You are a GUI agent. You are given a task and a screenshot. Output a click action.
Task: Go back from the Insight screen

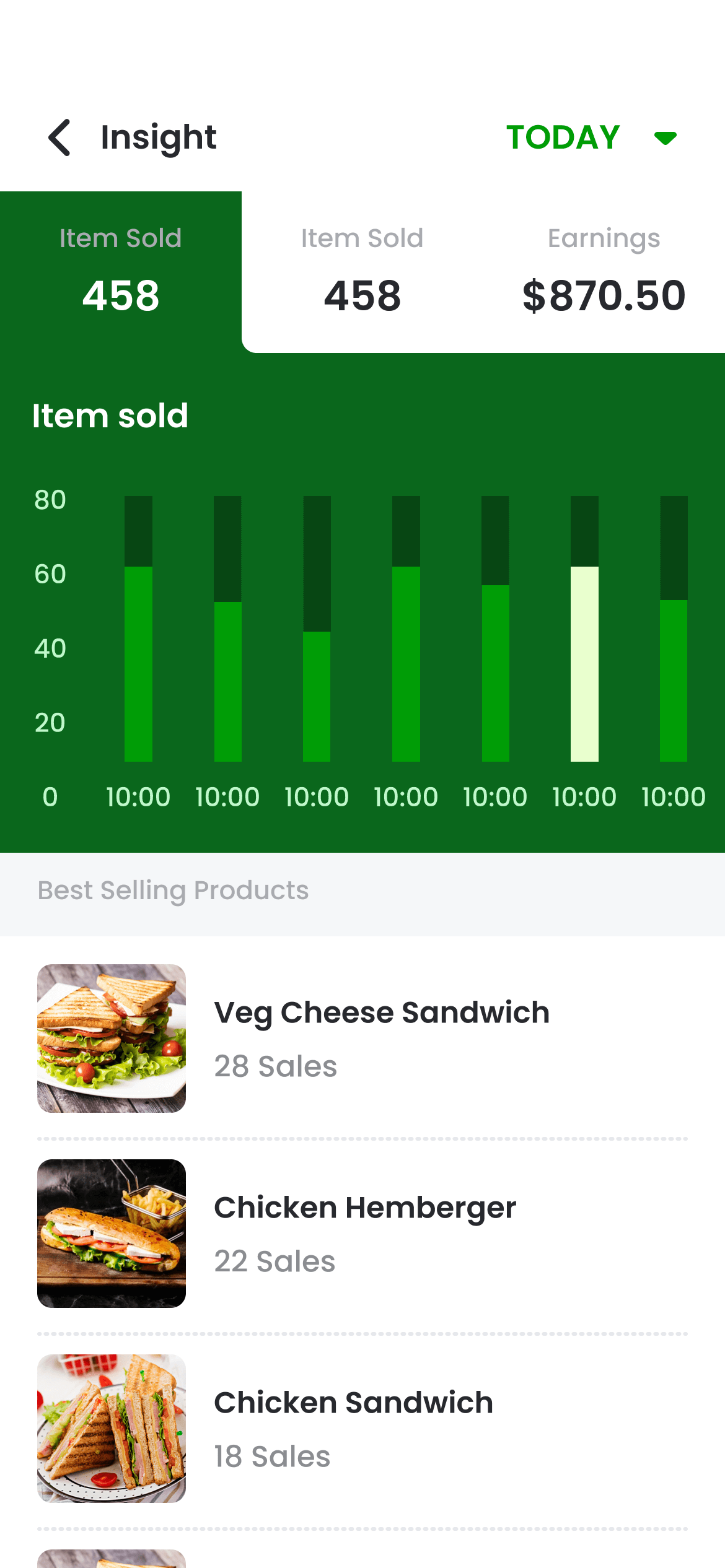pos(60,137)
